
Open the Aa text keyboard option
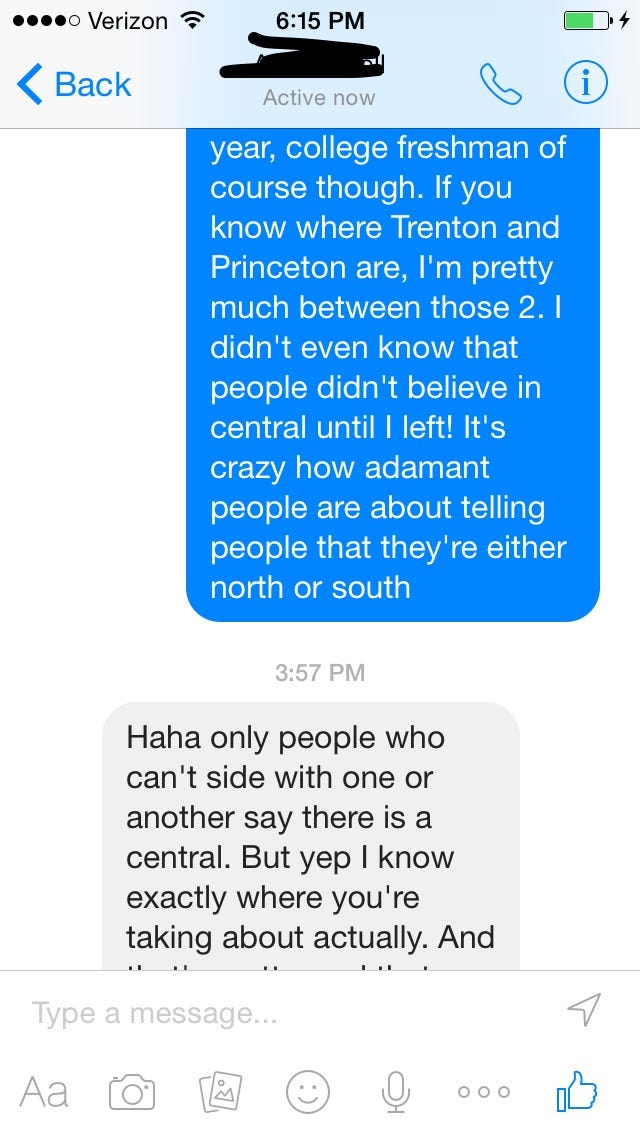pyautogui.click(x=44, y=1092)
